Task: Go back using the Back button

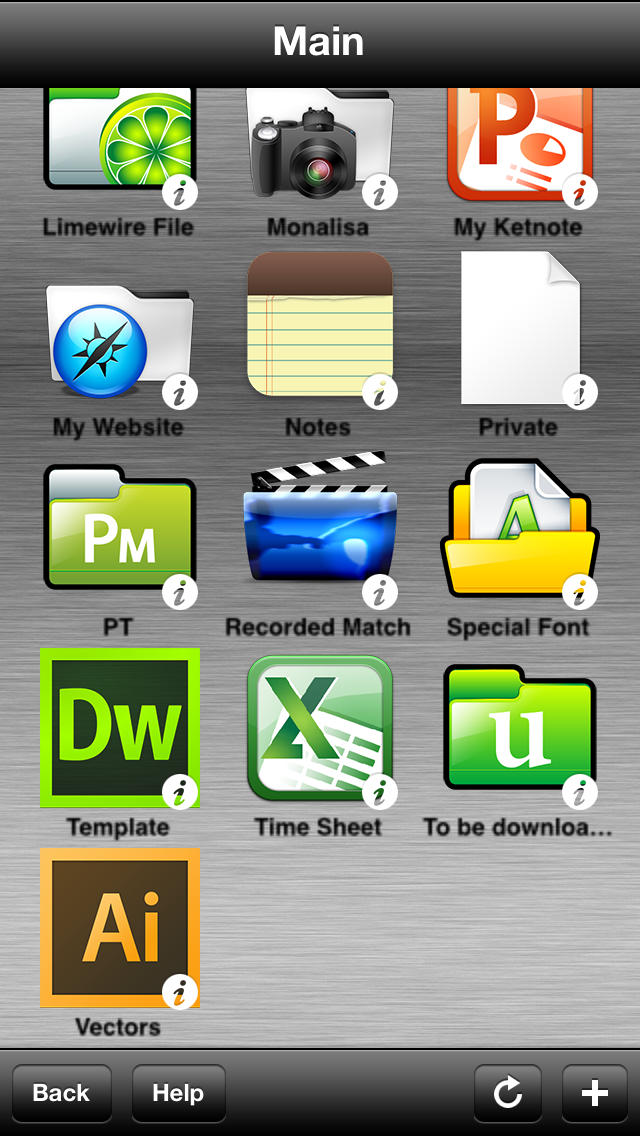Action: point(62,1093)
